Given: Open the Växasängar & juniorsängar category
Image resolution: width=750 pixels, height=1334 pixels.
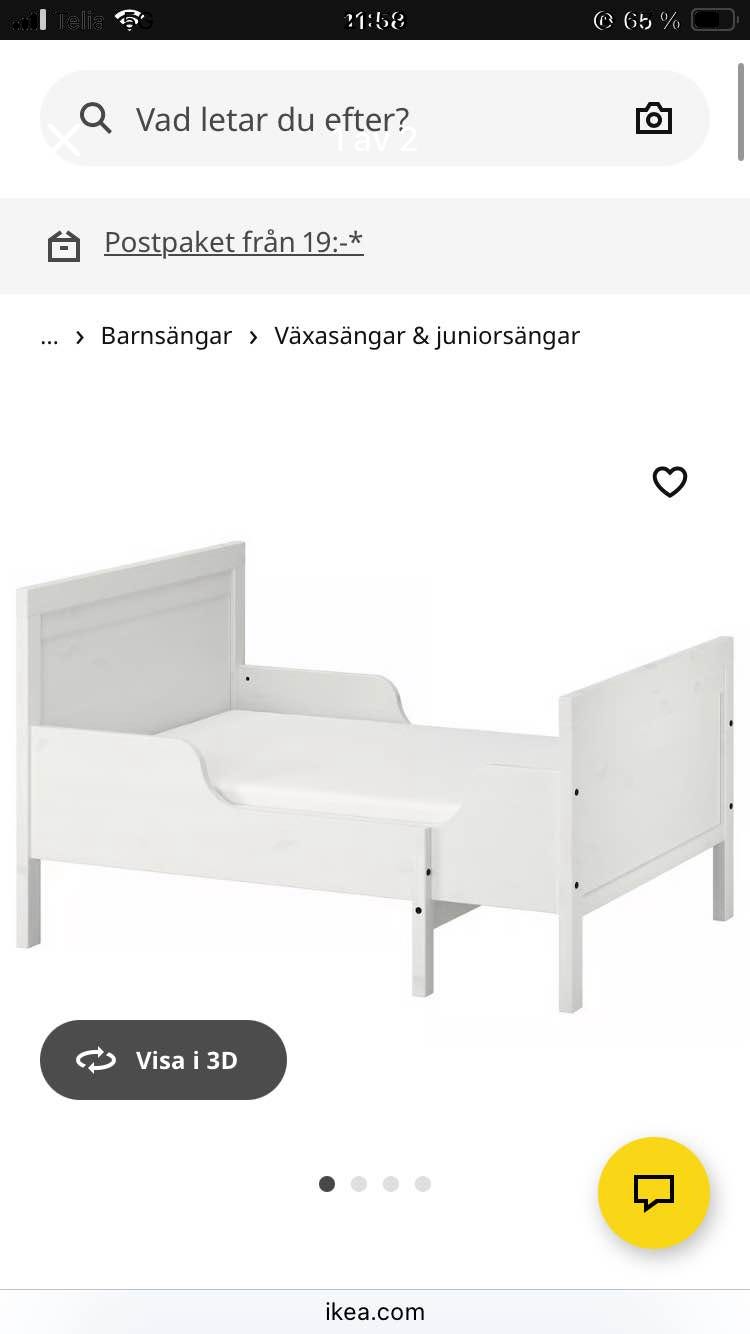Looking at the screenshot, I should pos(427,336).
